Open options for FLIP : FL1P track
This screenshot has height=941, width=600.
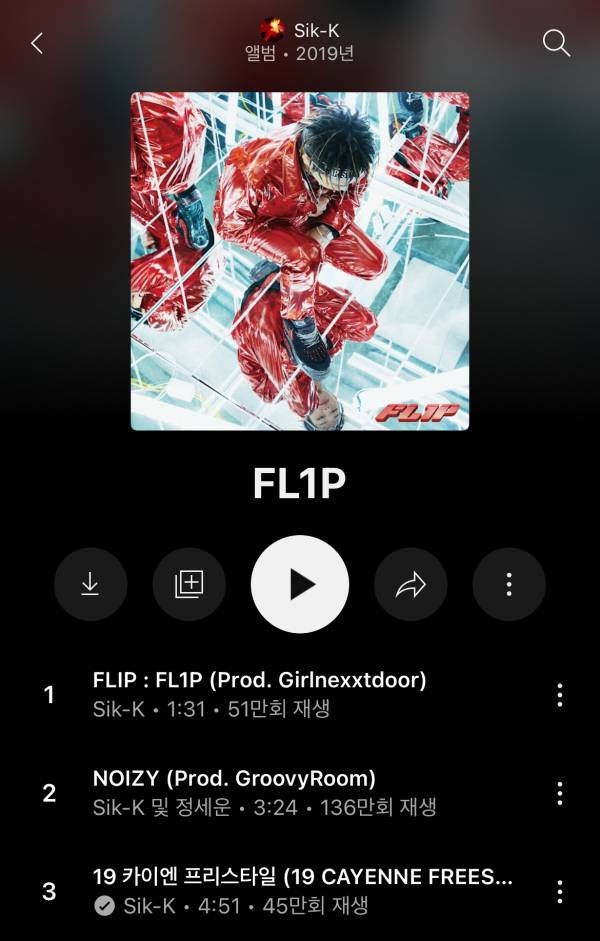point(559,695)
